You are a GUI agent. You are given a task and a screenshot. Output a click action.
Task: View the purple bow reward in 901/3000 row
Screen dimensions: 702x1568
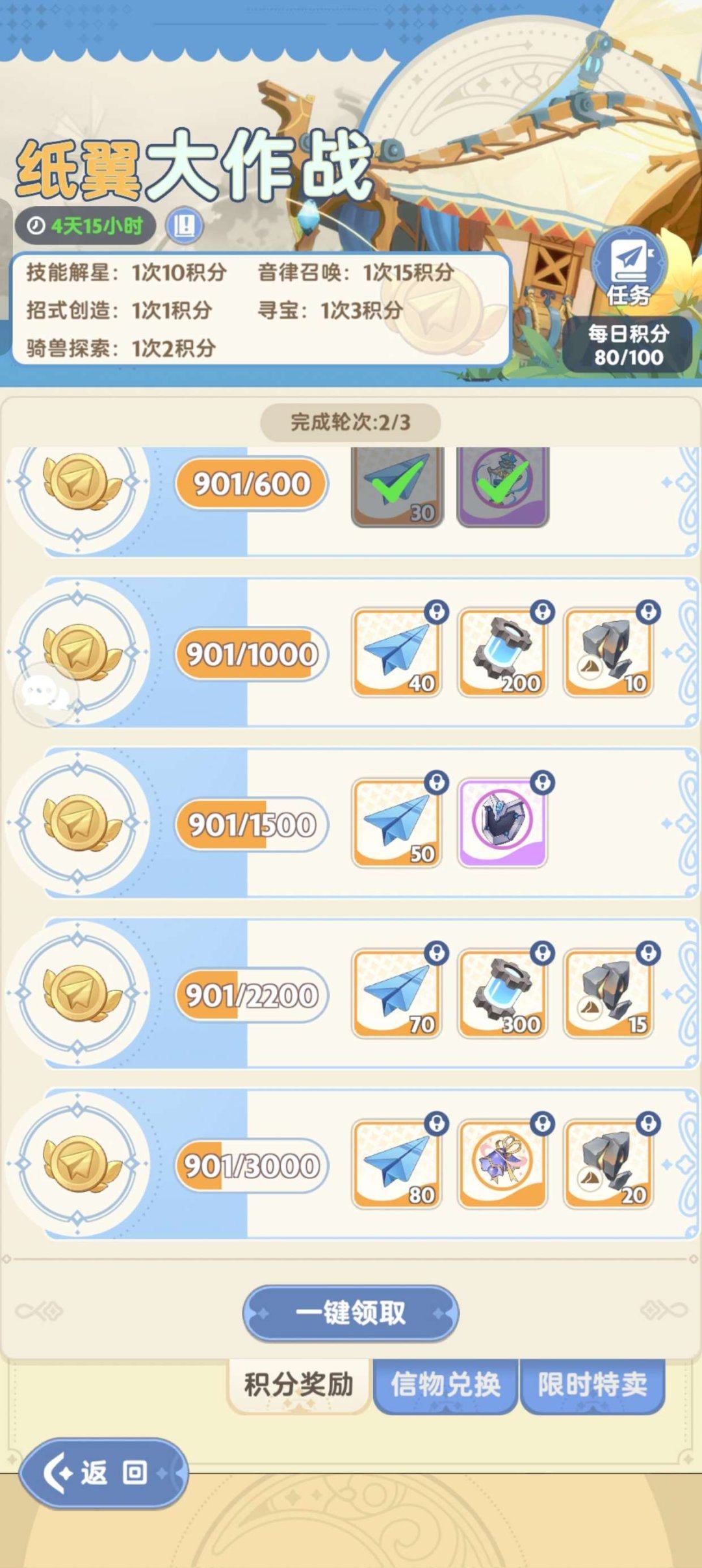click(x=502, y=1164)
